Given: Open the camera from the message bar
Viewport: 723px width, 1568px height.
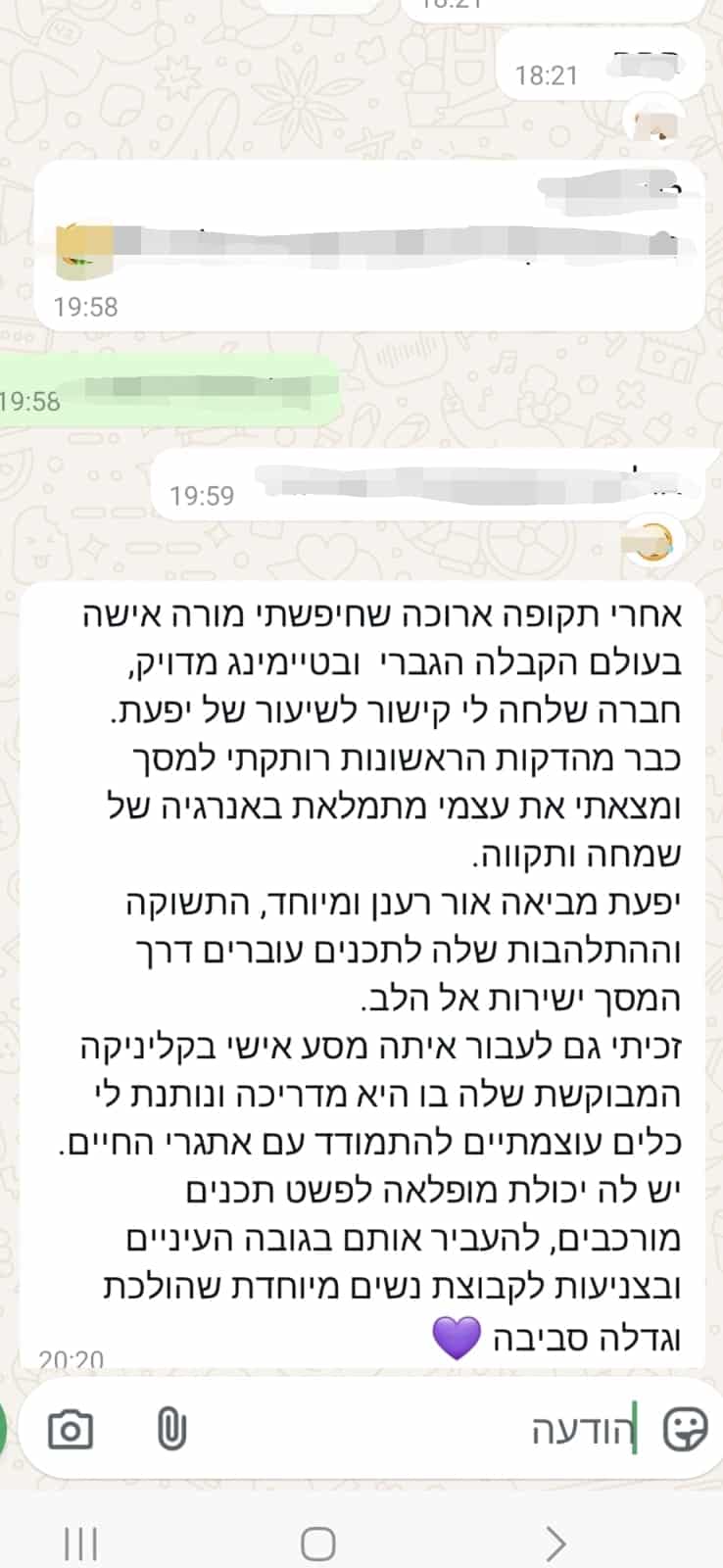Looking at the screenshot, I should click(71, 1430).
